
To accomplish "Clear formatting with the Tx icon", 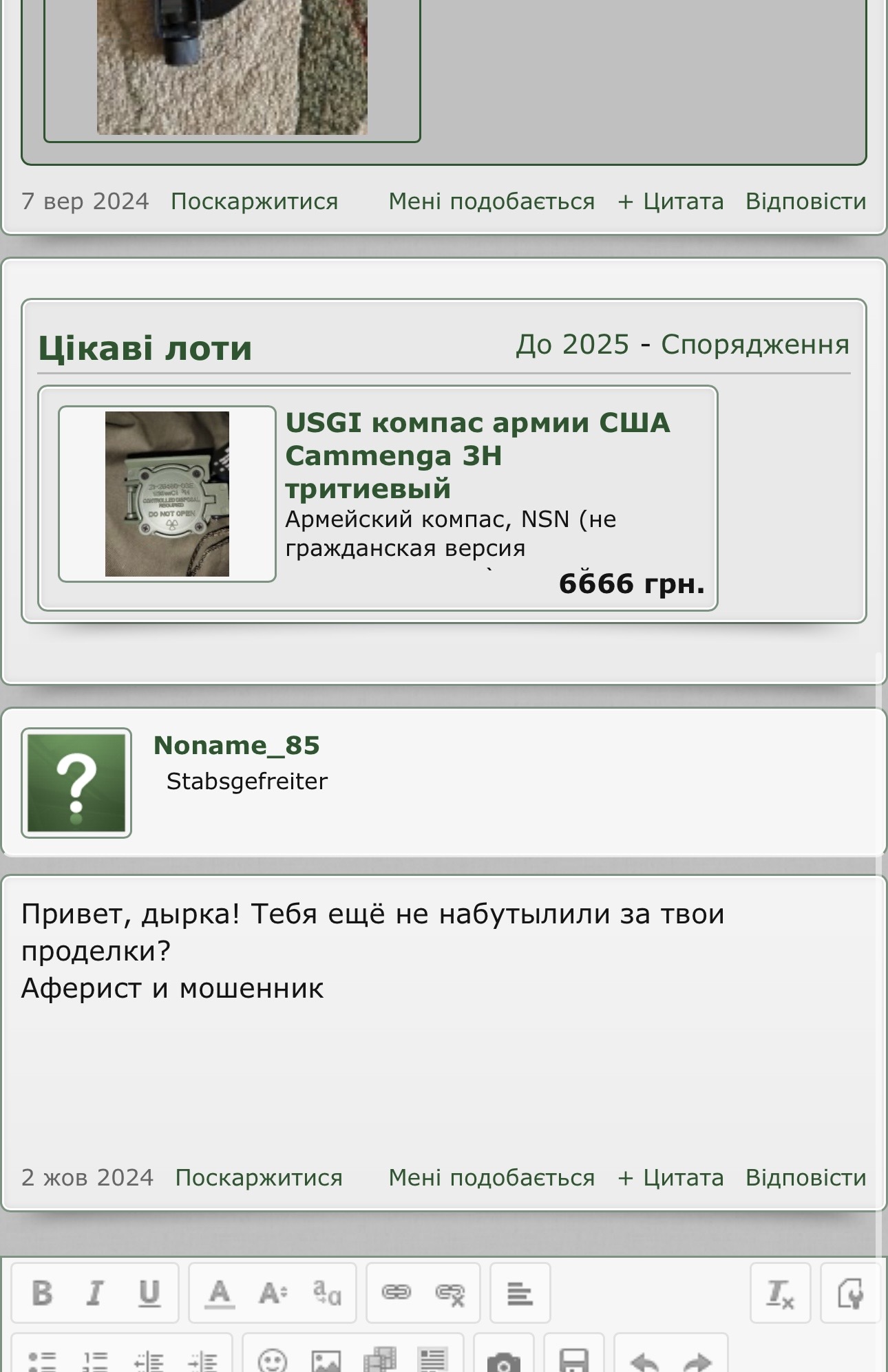I will (780, 1293).
